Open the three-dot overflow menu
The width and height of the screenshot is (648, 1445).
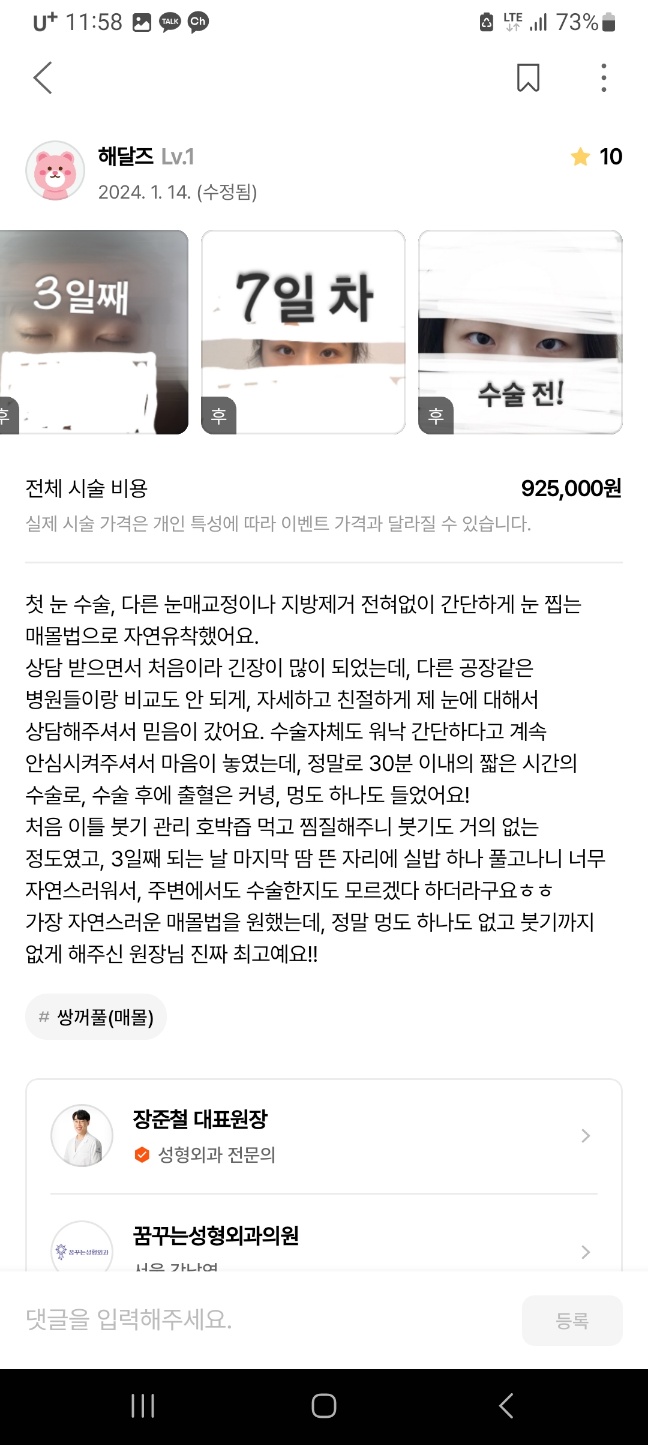tap(603, 78)
